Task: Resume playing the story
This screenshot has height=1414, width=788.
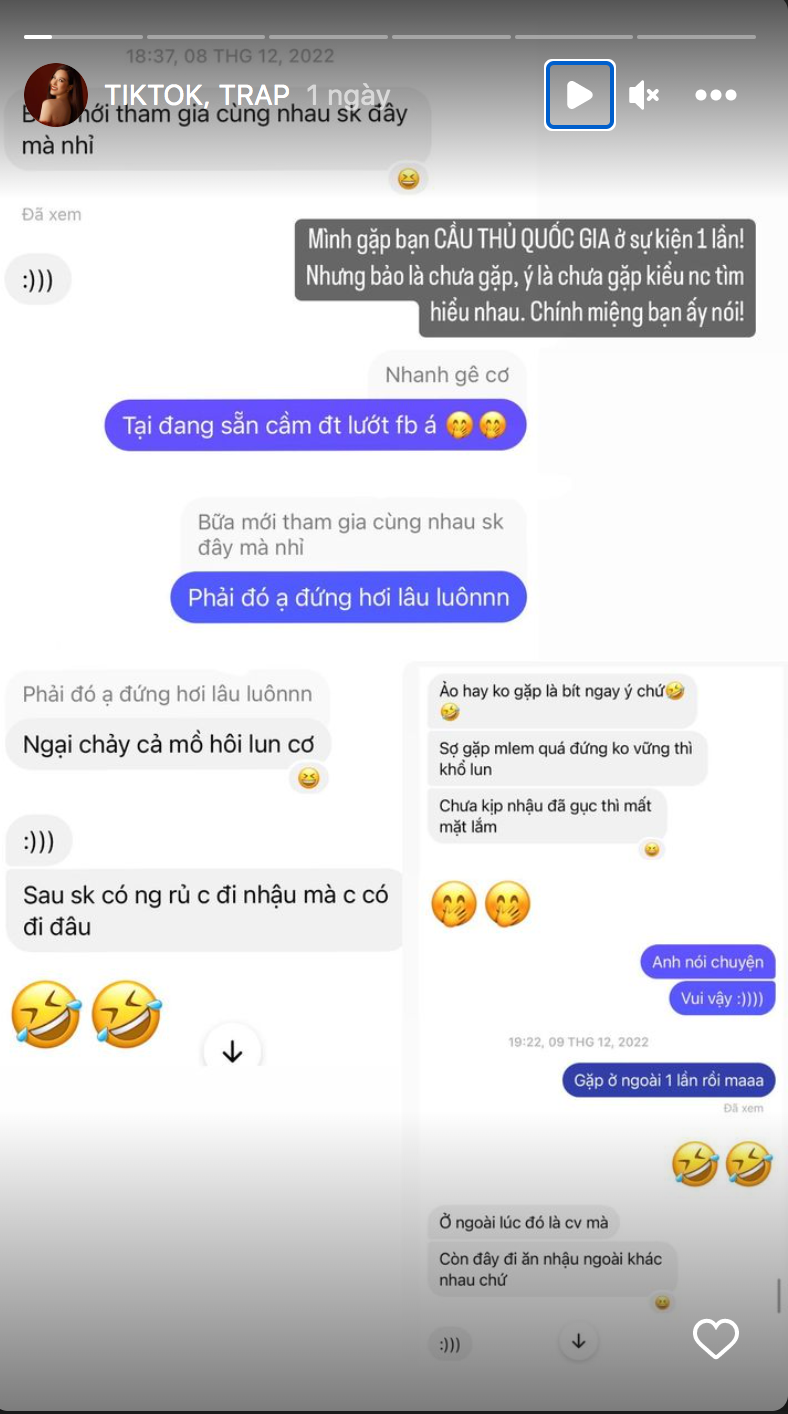Action: pos(580,95)
